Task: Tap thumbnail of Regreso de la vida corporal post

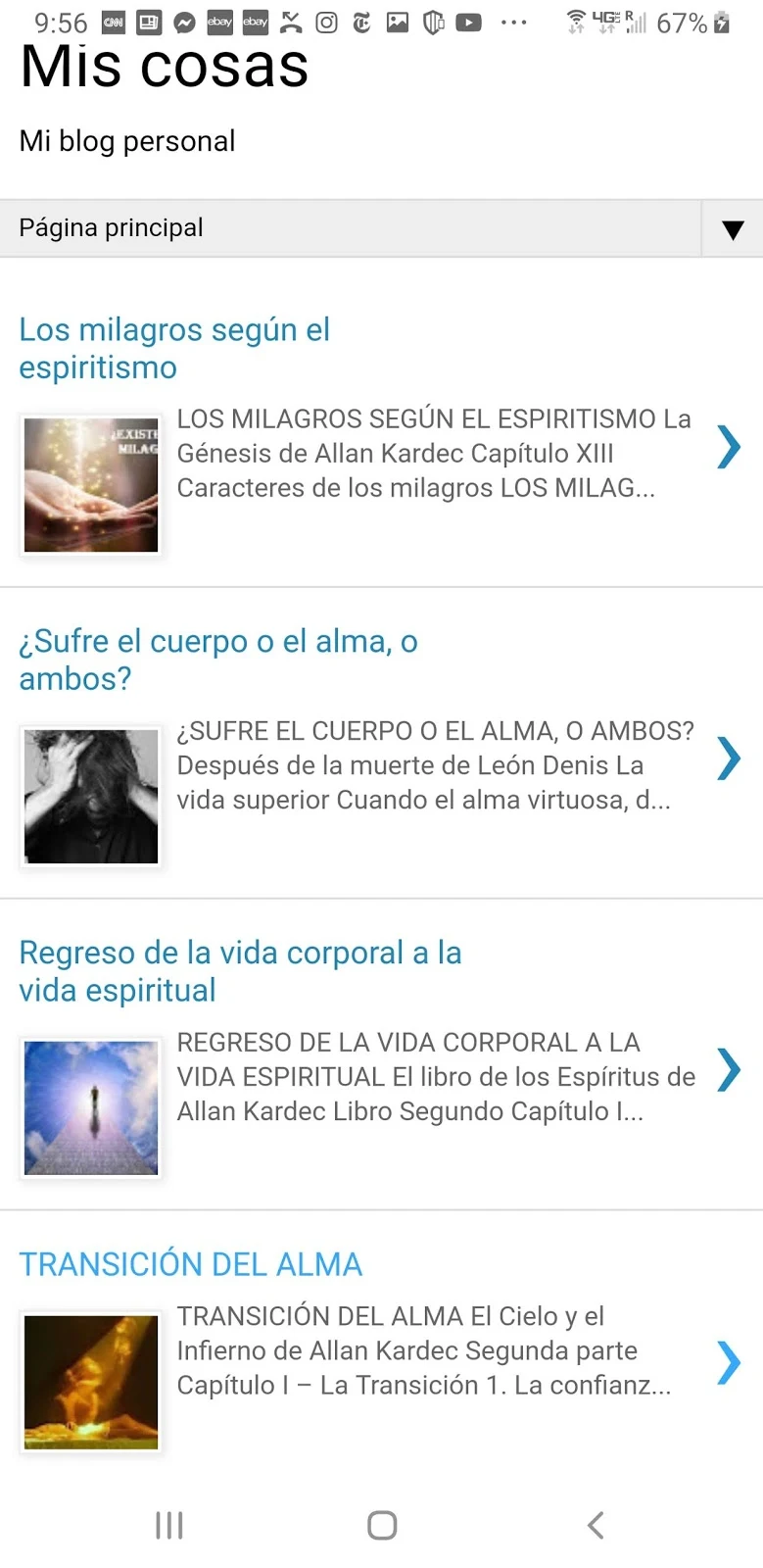Action: pos(91,1107)
